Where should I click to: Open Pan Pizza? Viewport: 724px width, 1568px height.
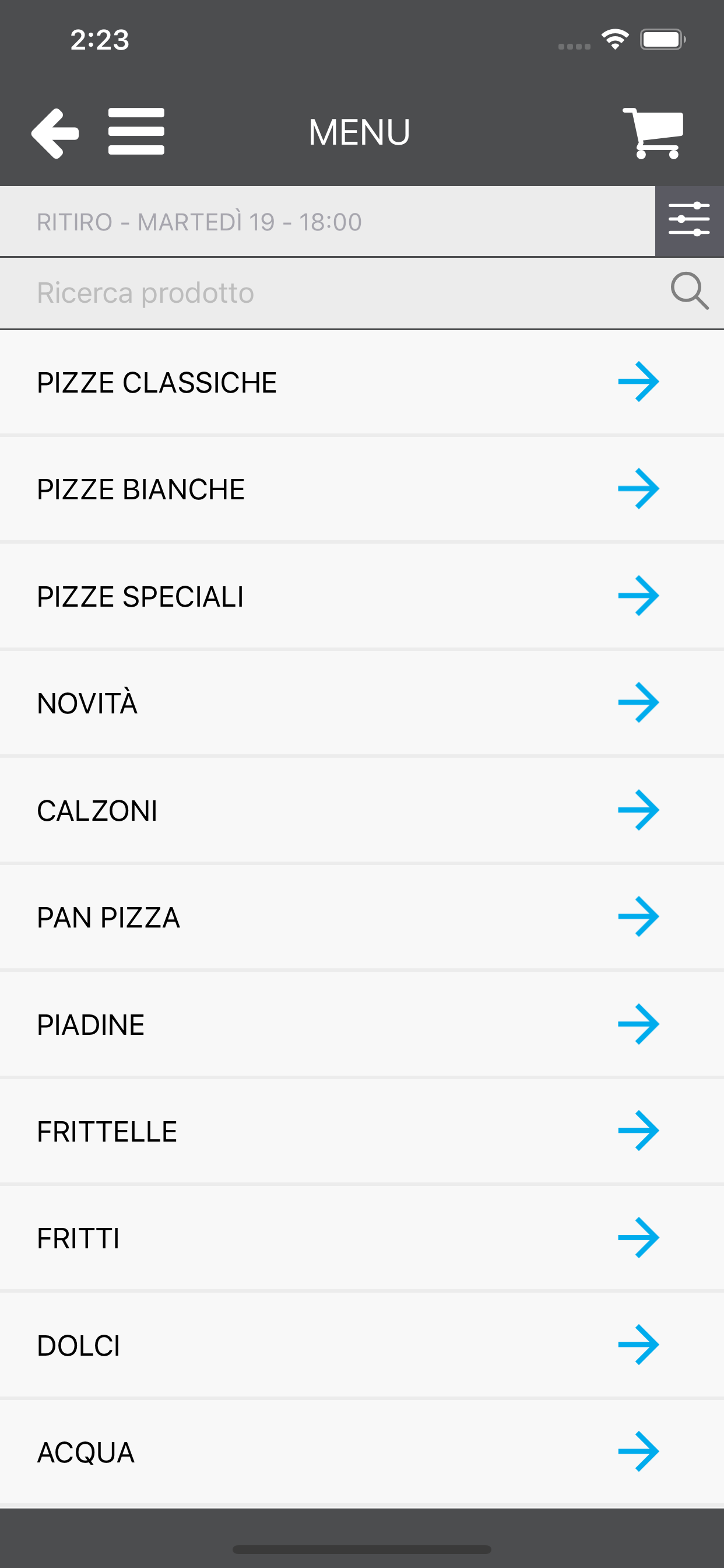[362, 918]
